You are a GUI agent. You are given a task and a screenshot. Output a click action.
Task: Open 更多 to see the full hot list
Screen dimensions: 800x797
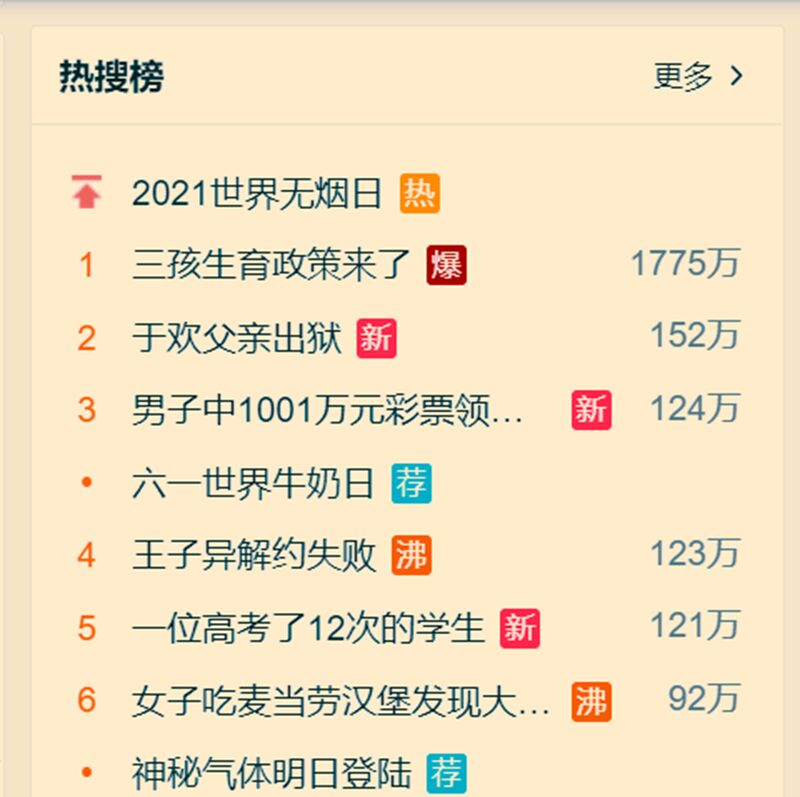point(698,76)
